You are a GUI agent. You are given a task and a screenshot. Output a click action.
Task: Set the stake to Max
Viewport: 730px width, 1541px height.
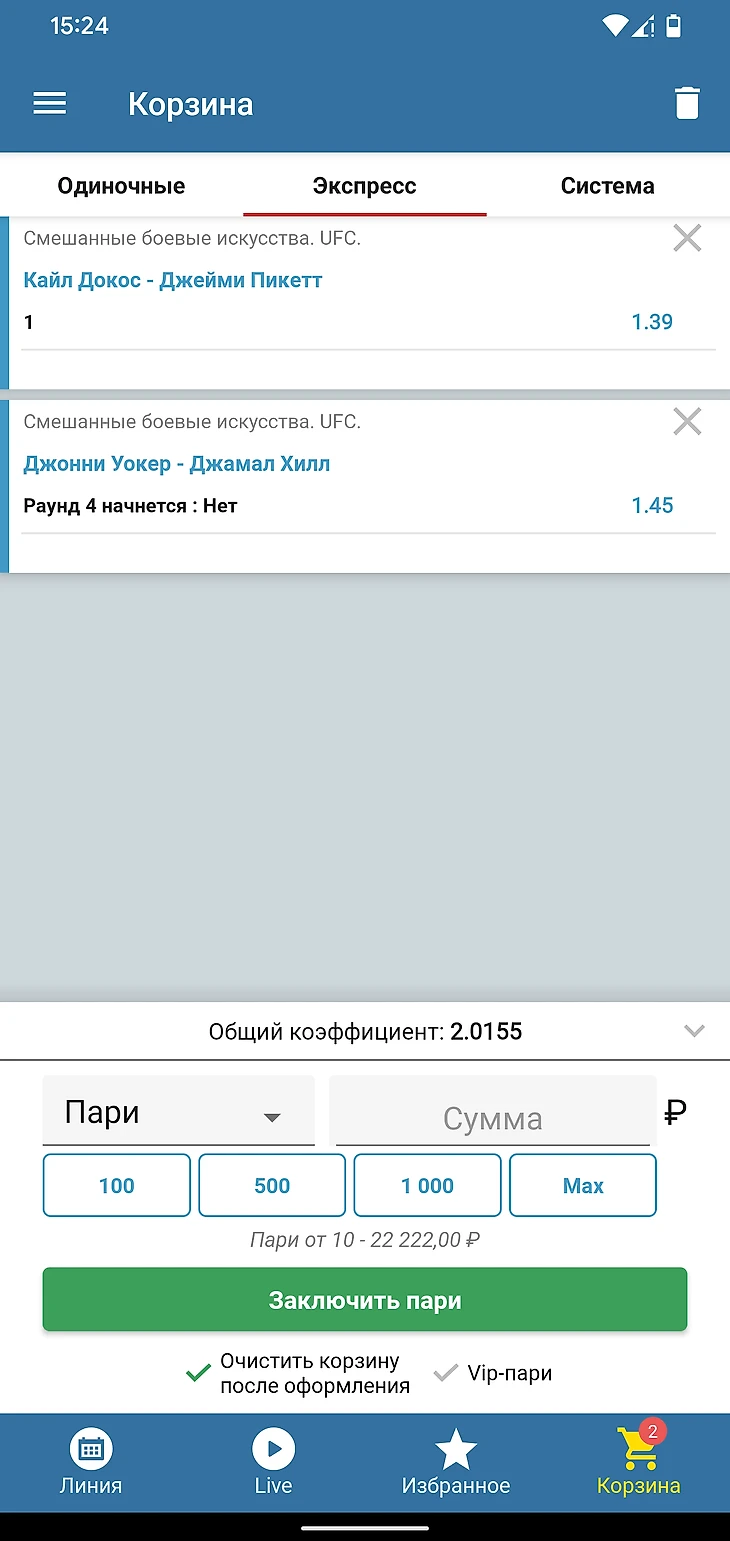pos(583,1186)
